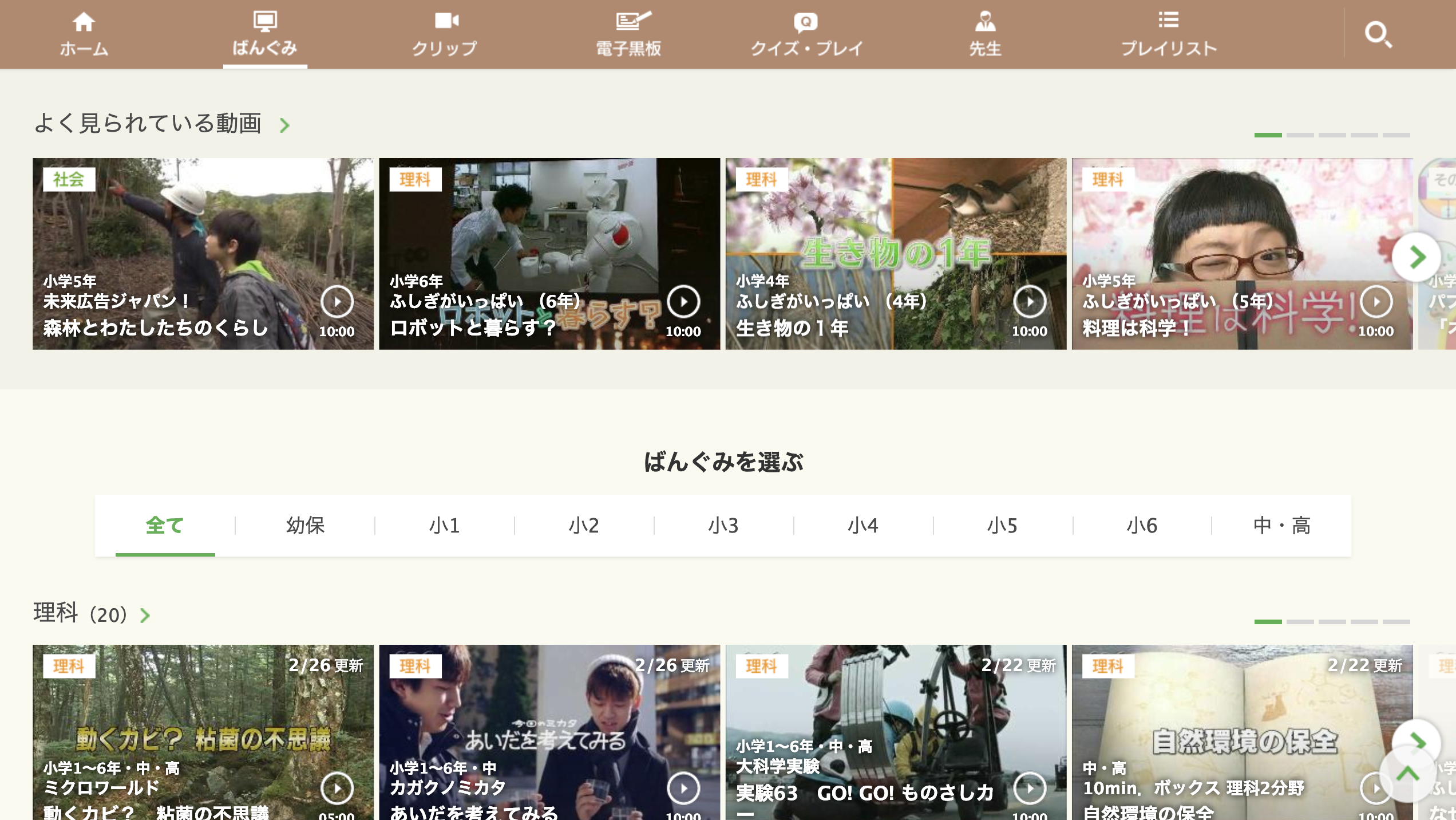Filter programs by 中・高
Viewport: 1456px width, 820px height.
(1281, 525)
